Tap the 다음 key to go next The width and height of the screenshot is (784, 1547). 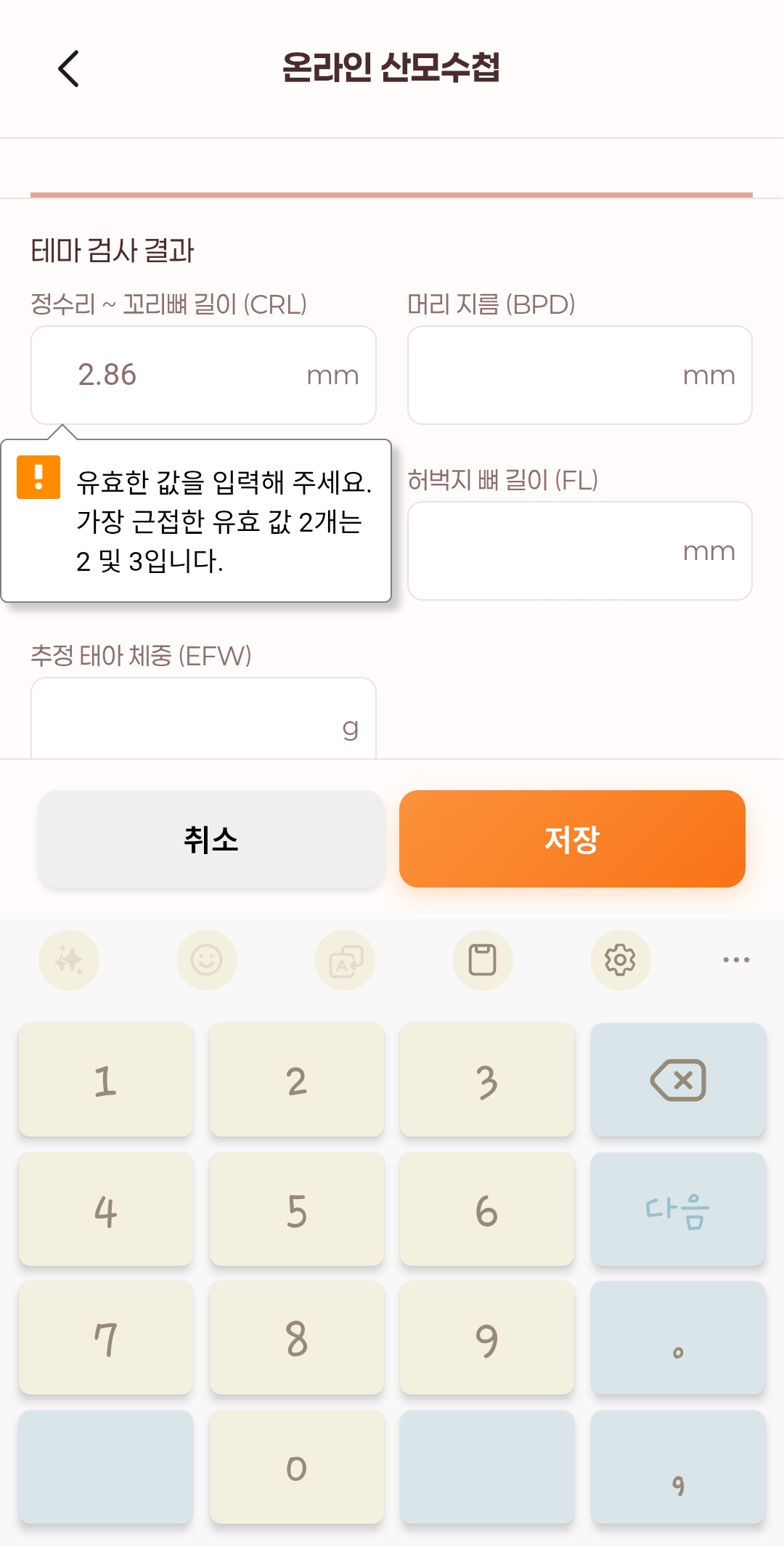(677, 1209)
